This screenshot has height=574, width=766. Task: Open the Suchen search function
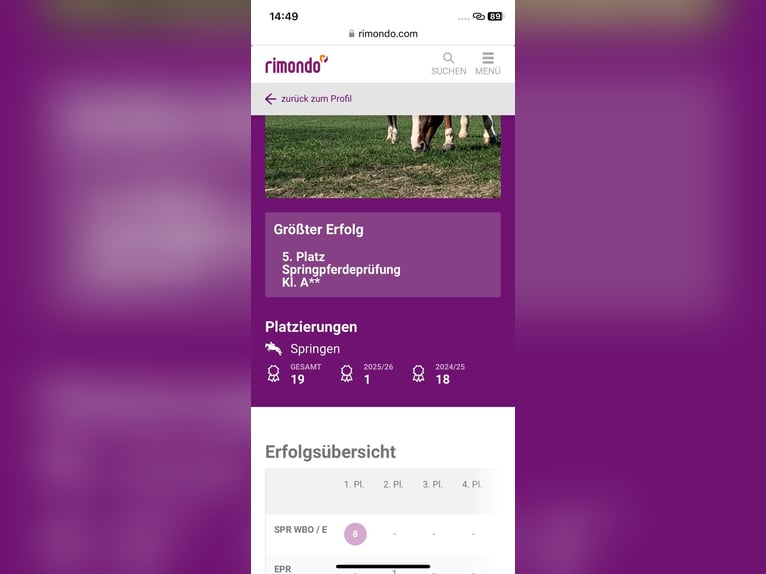coord(448,63)
